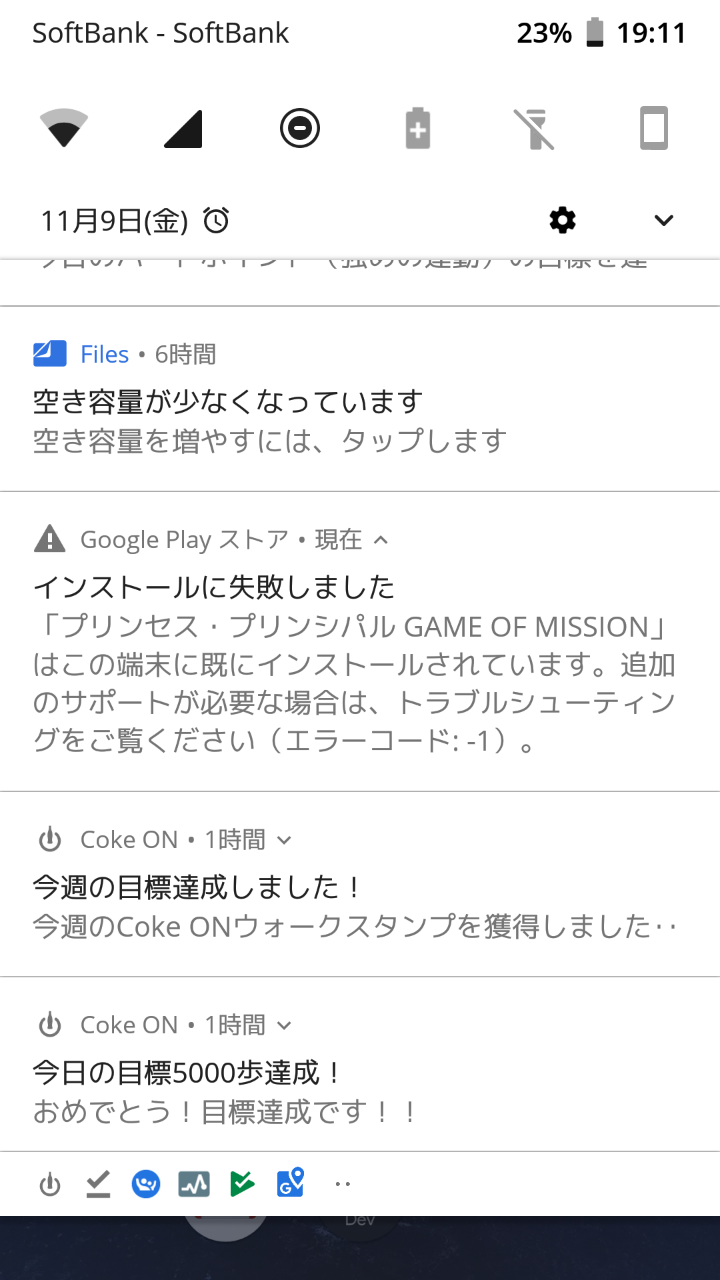
Task: Expand the Coke ON 5000 steps notification
Action: pos(284,1025)
